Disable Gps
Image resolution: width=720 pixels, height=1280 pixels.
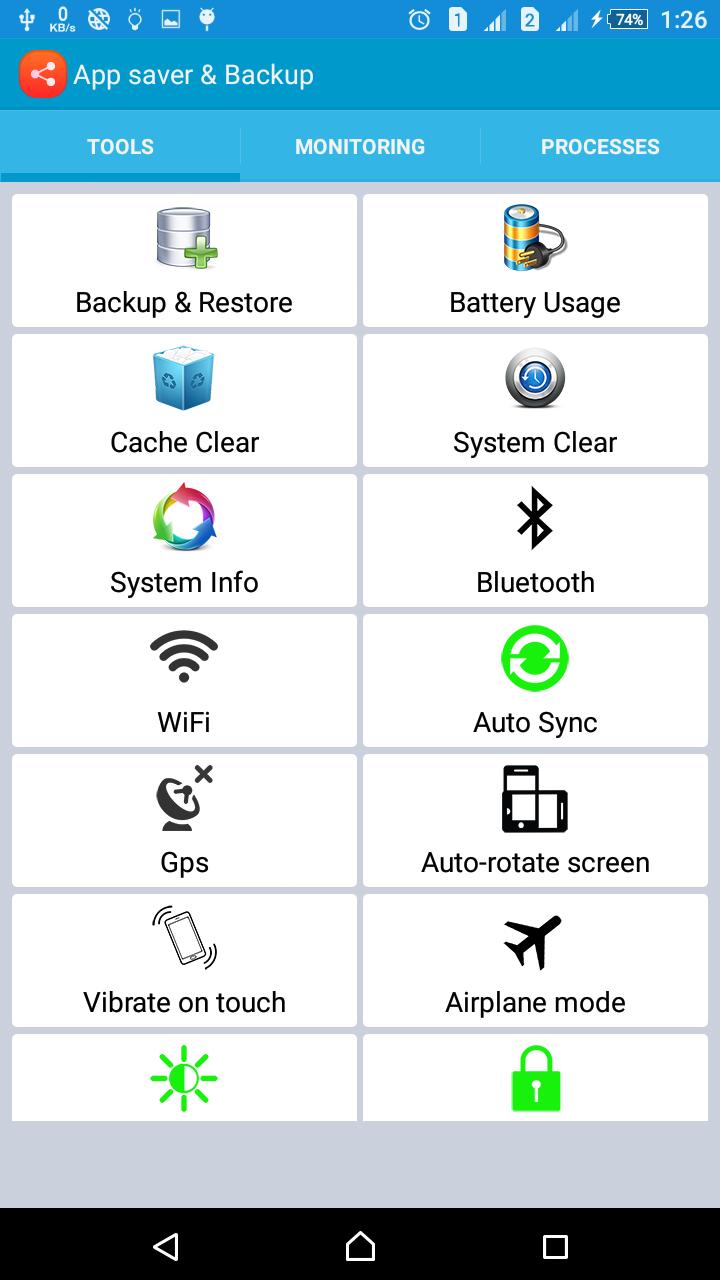coord(184,820)
